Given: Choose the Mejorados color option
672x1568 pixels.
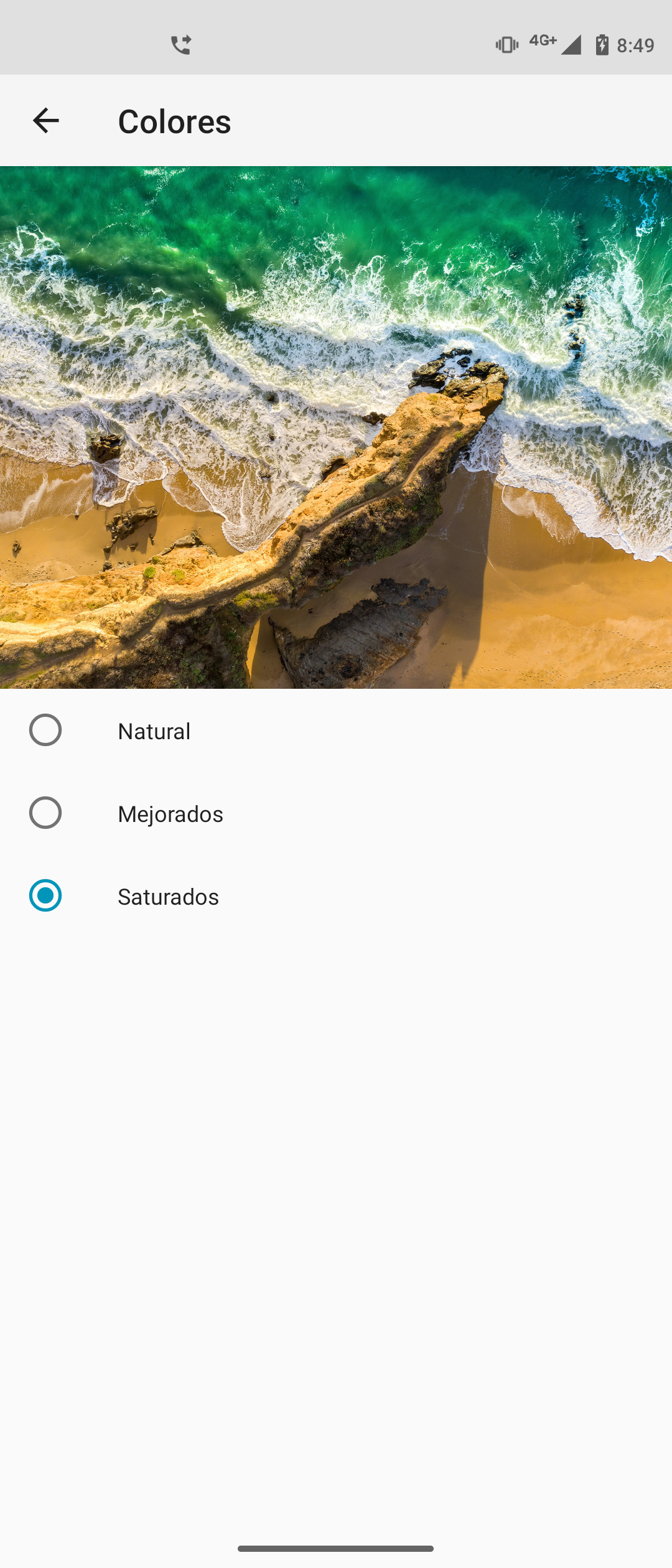Looking at the screenshot, I should (45, 813).
